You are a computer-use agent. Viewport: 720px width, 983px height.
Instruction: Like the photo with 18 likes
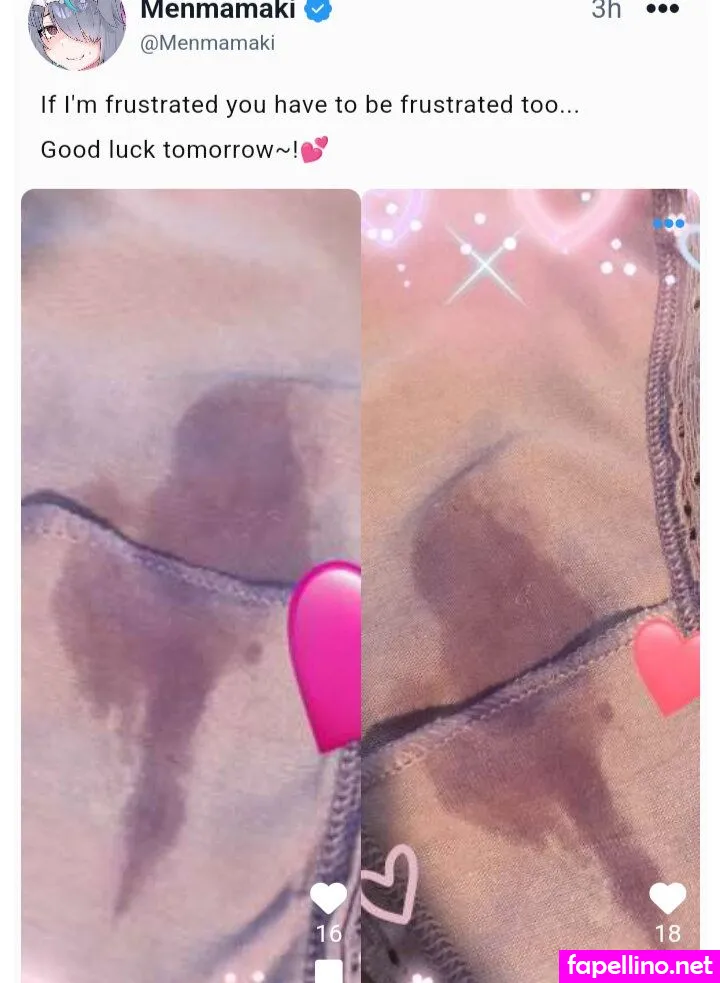pos(667,897)
